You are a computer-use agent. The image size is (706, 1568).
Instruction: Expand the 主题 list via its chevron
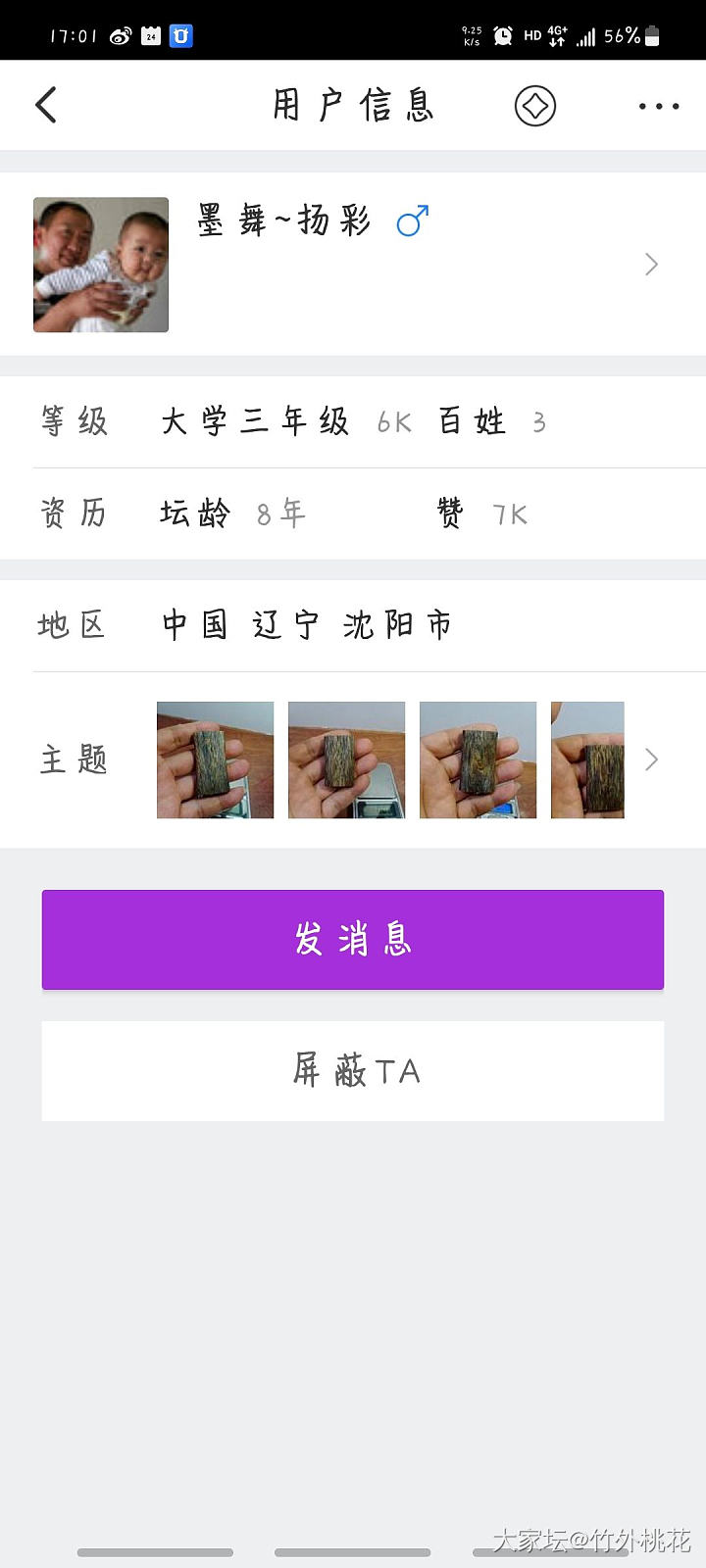(651, 759)
